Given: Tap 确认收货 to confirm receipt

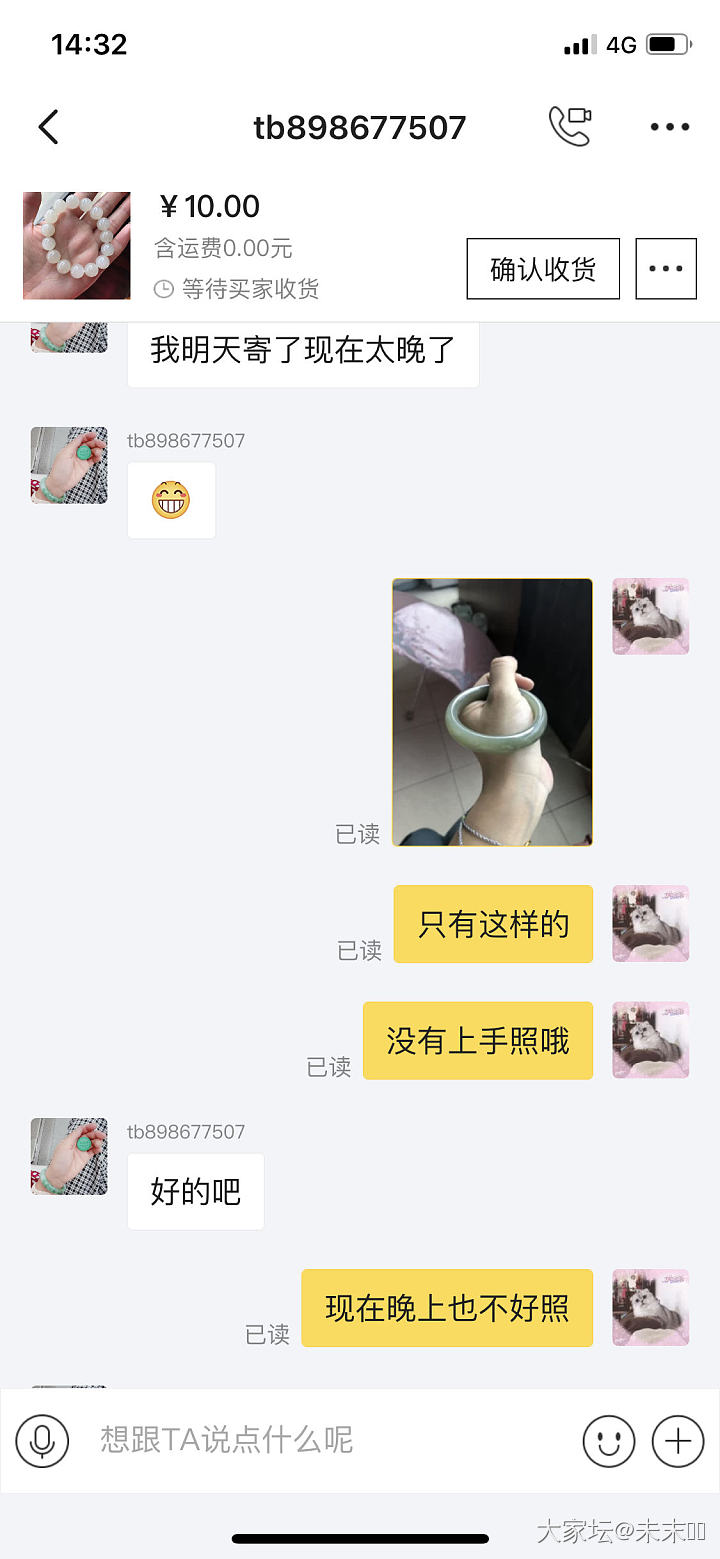Looking at the screenshot, I should (543, 269).
